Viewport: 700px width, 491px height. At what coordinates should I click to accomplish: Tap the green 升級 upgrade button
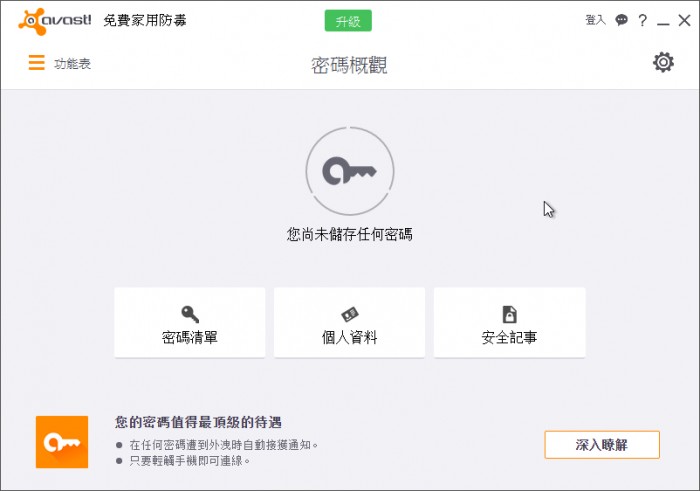point(348,20)
